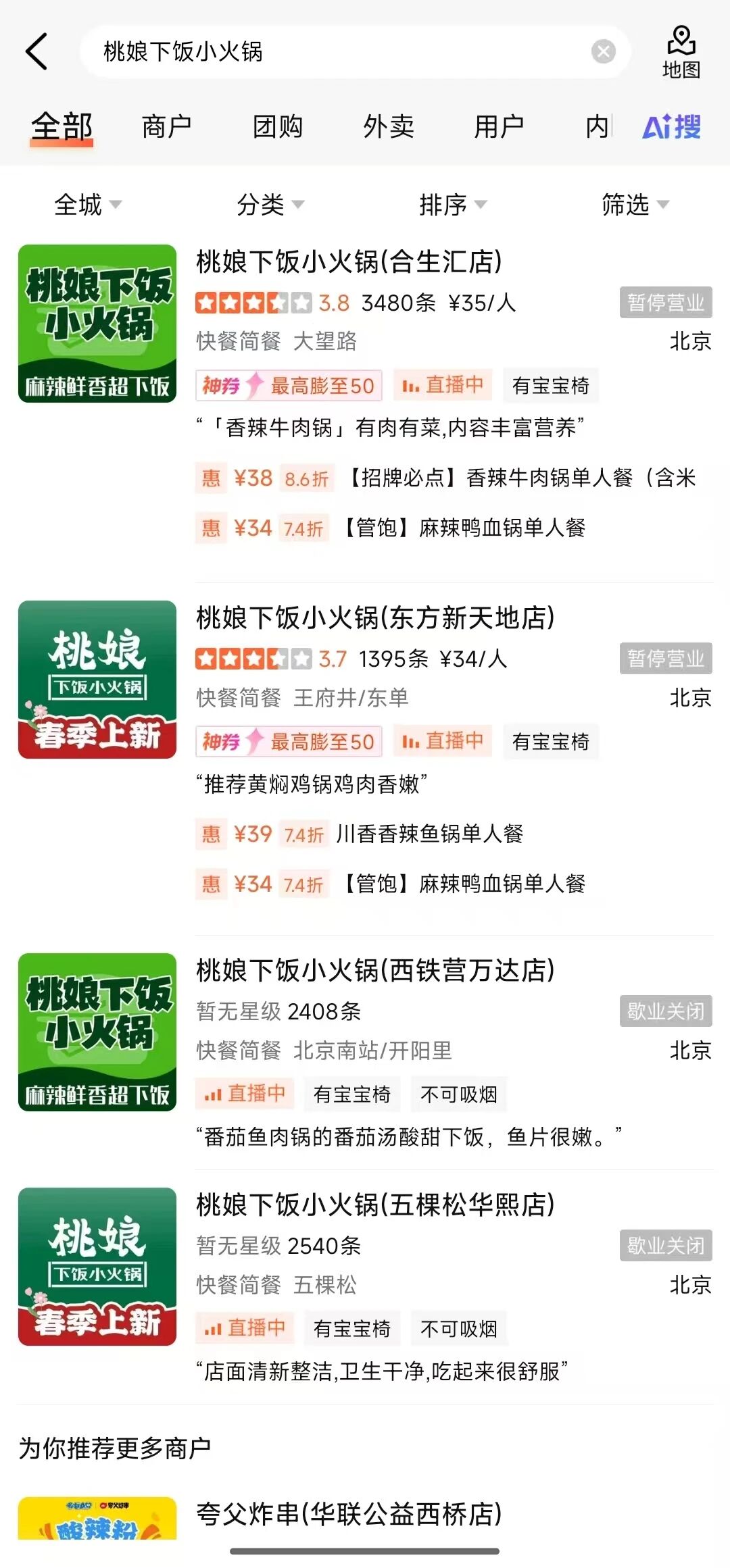Open 桃娘下饭小火锅(东方新天地店) result
Screen dimensions: 730x1568
(x=375, y=618)
